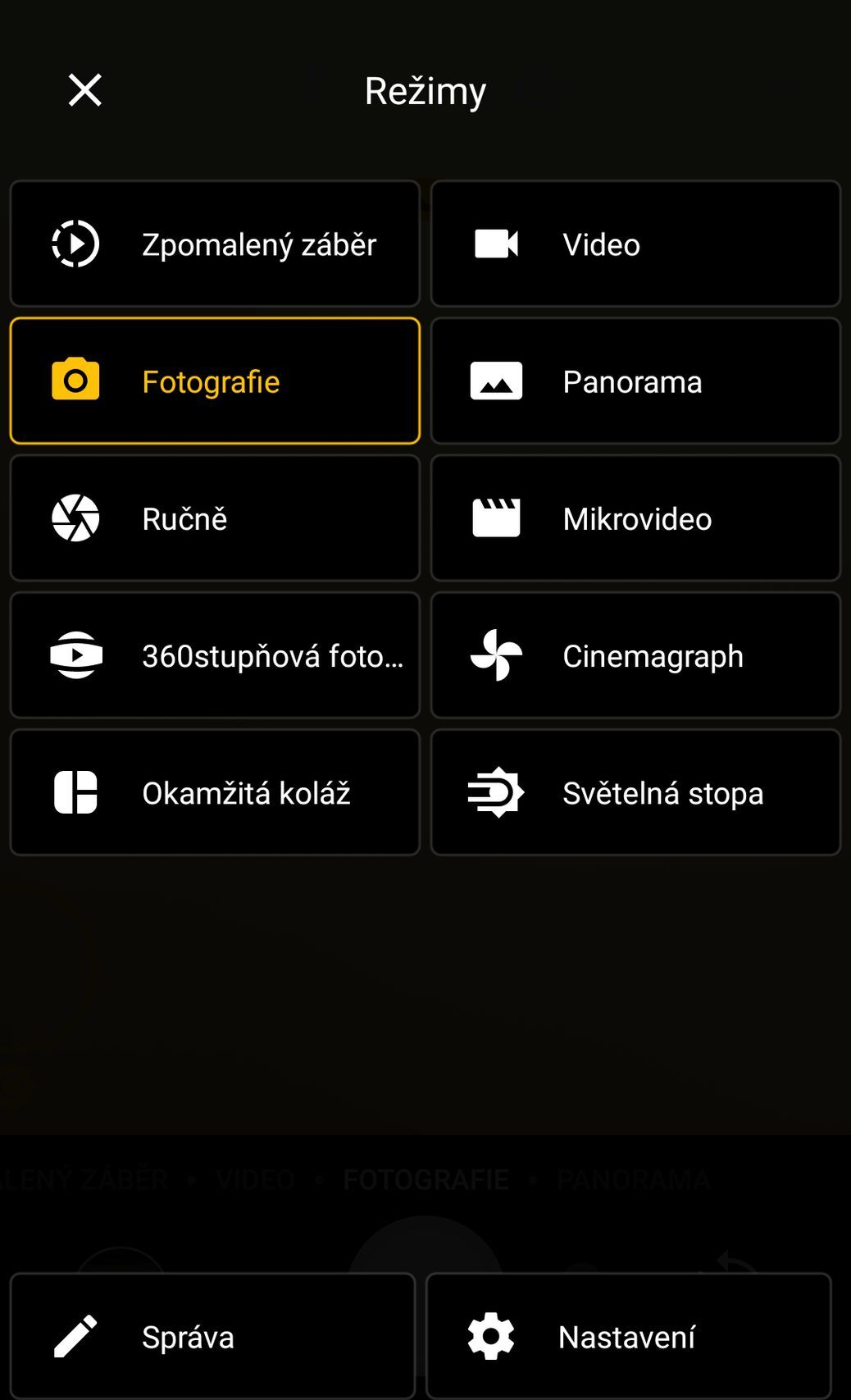Screen dimensions: 851x1400
Task: Click the clapperboard icon for Mikrovideo
Action: tap(497, 518)
